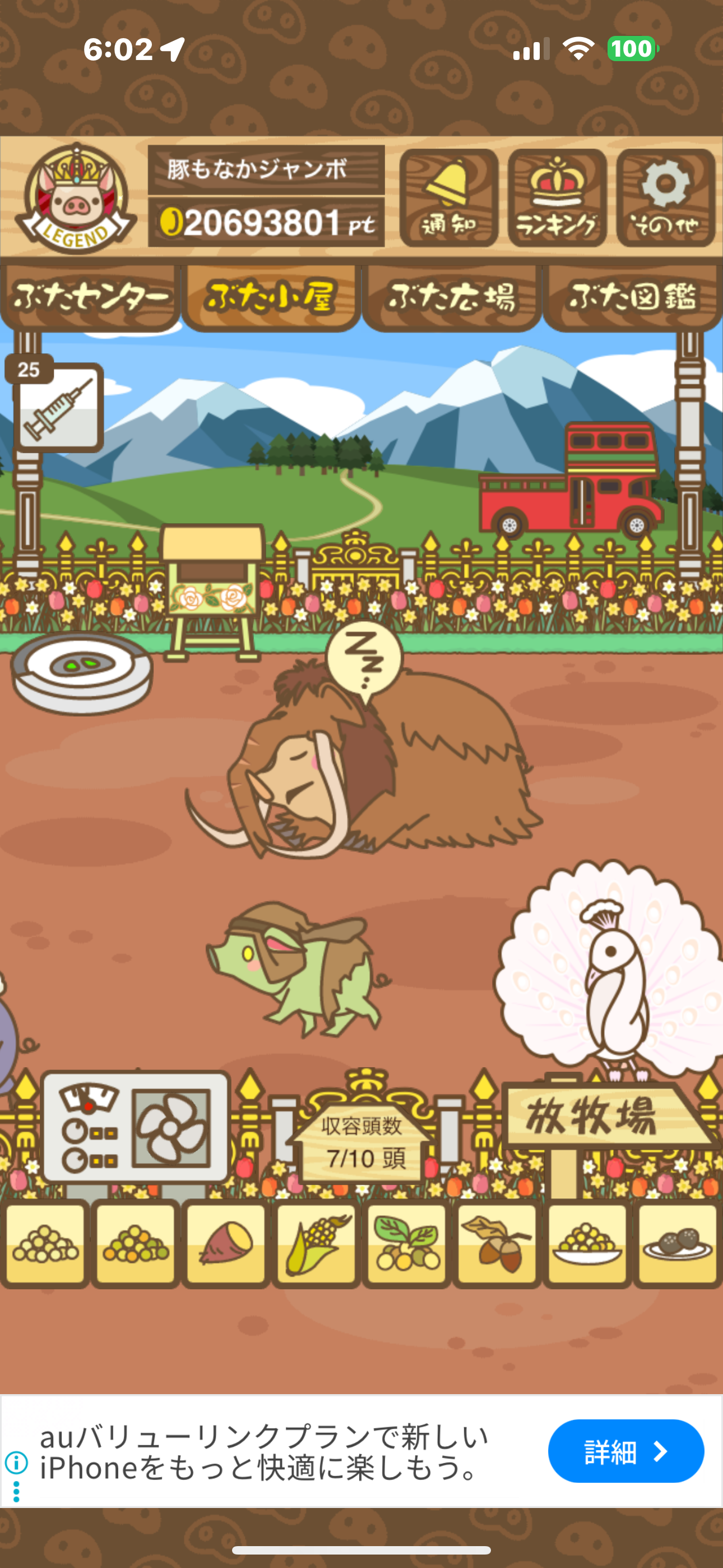
Task: Open the air conditioner control panel
Action: coord(135,1127)
